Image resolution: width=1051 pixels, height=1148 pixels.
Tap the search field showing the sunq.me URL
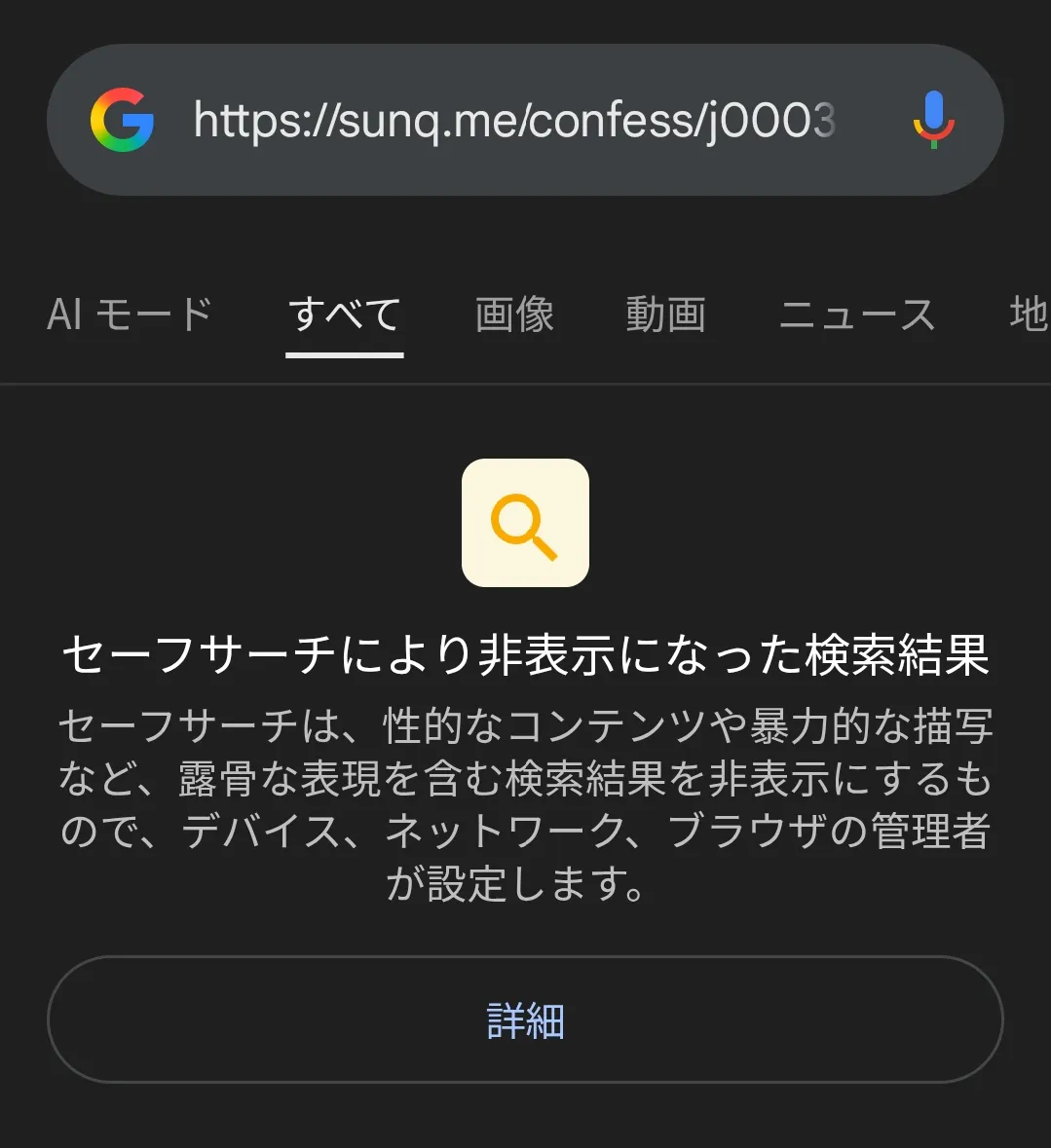tap(514, 120)
